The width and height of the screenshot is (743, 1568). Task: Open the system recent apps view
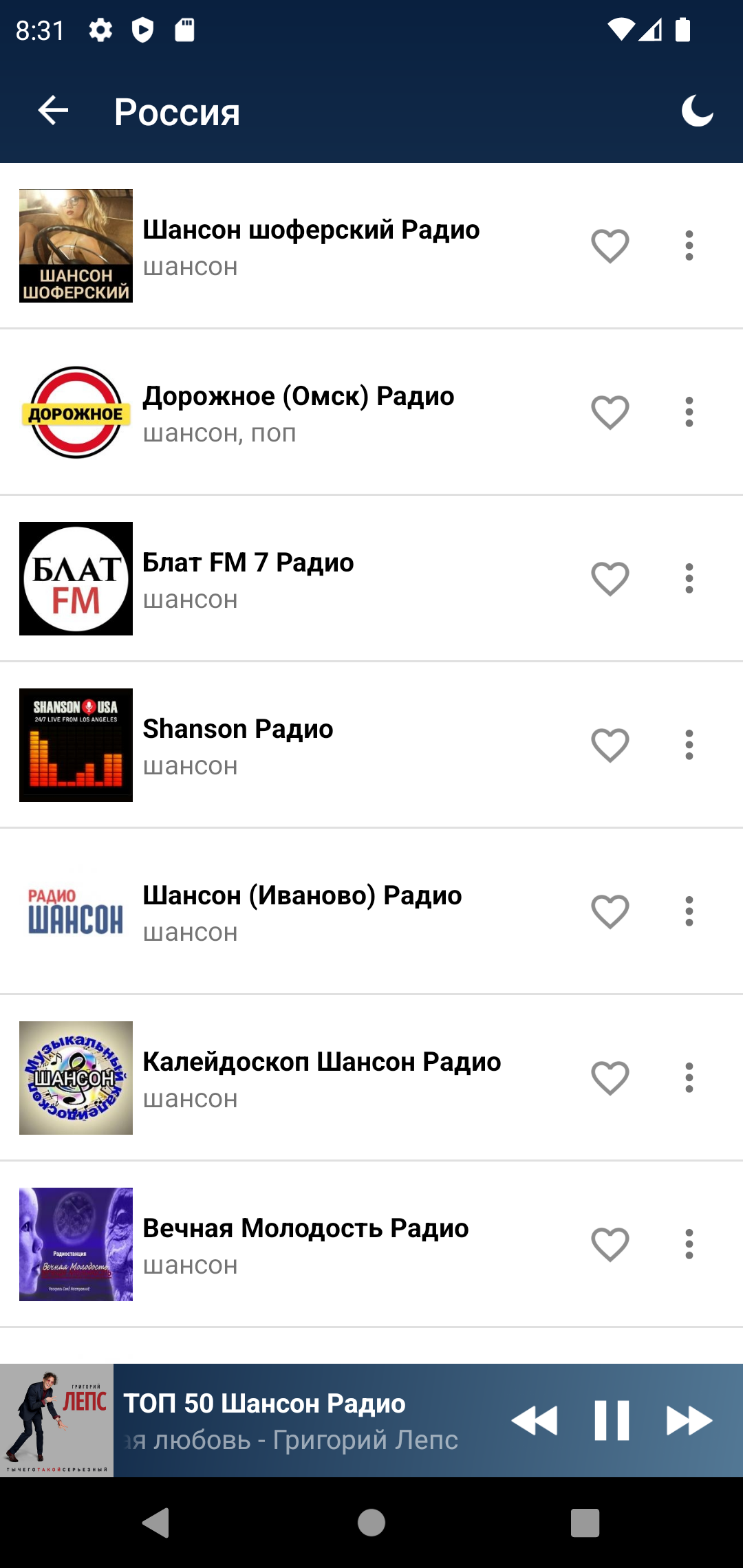tap(585, 1523)
